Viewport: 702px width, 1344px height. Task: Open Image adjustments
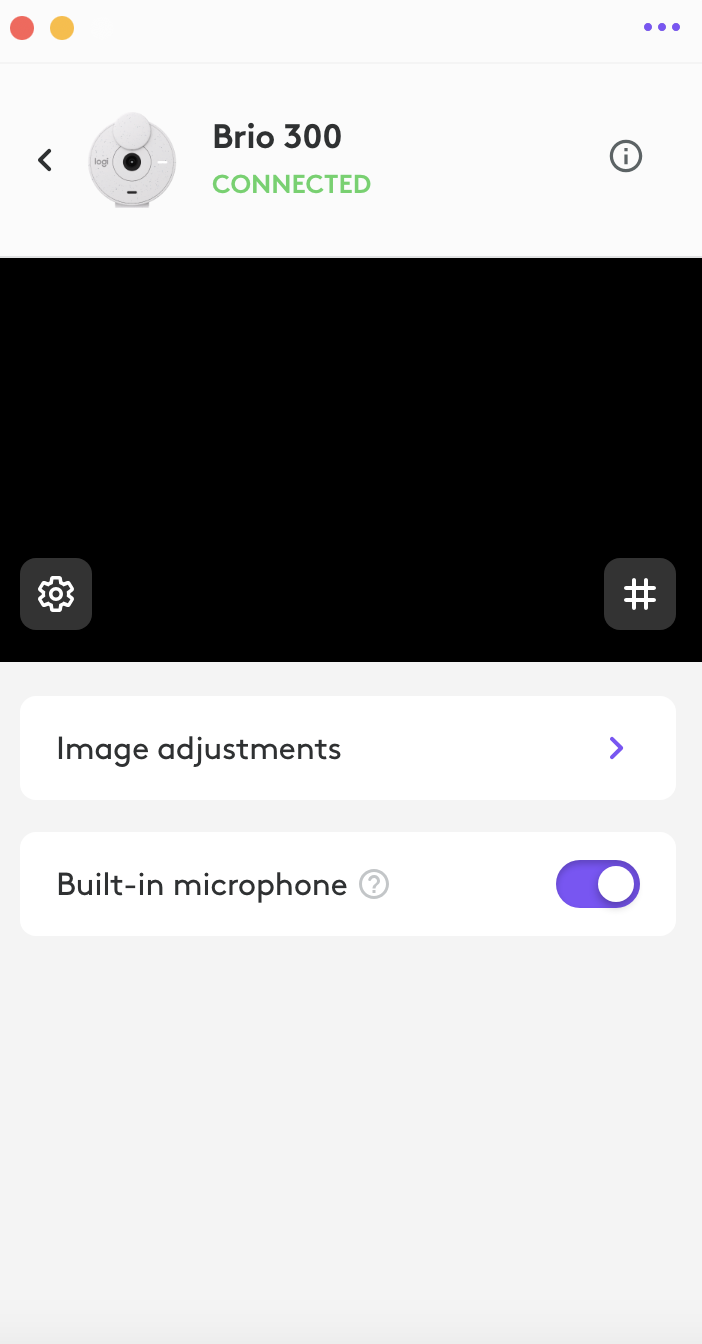click(348, 748)
